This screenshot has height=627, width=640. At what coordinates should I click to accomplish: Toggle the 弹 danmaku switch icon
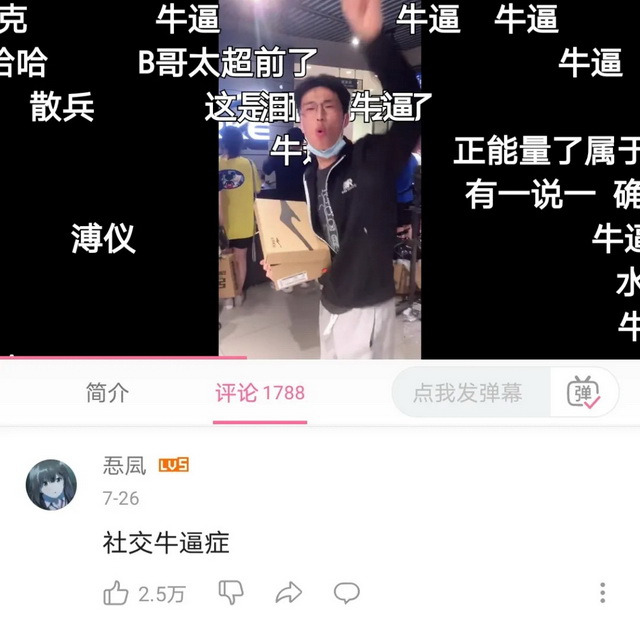(584, 393)
